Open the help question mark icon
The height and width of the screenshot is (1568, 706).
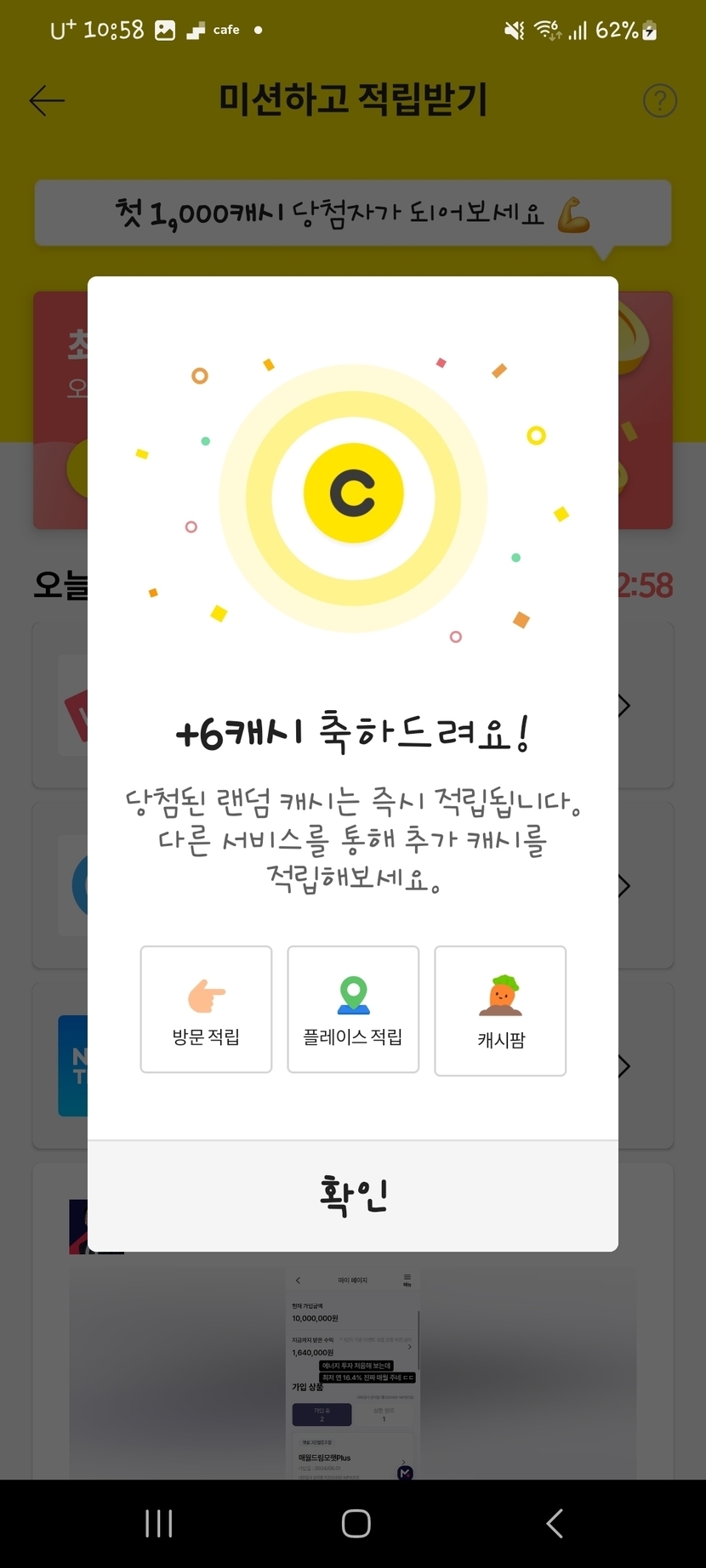(x=659, y=100)
